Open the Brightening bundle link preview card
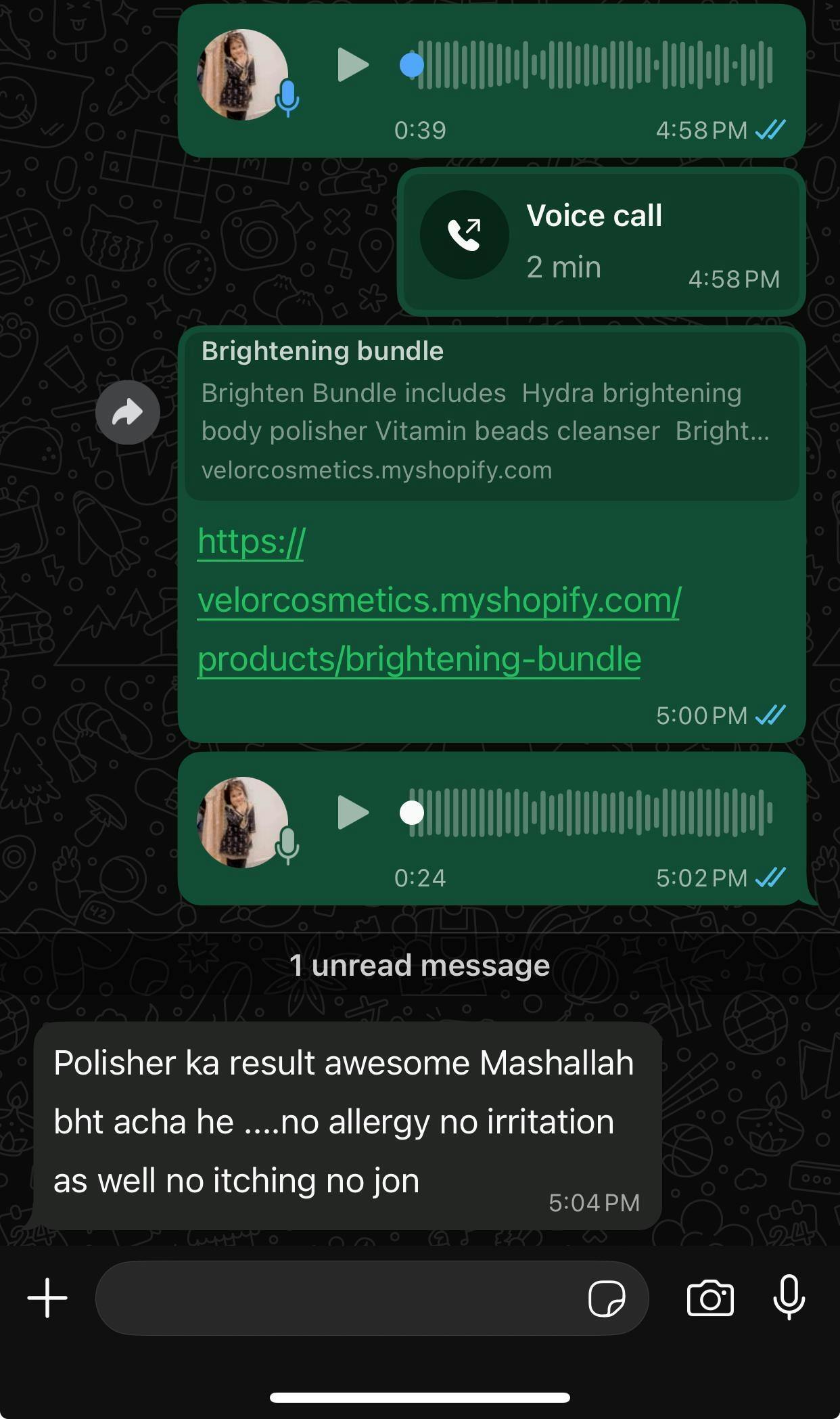Image resolution: width=840 pixels, height=1419 pixels. click(492, 414)
